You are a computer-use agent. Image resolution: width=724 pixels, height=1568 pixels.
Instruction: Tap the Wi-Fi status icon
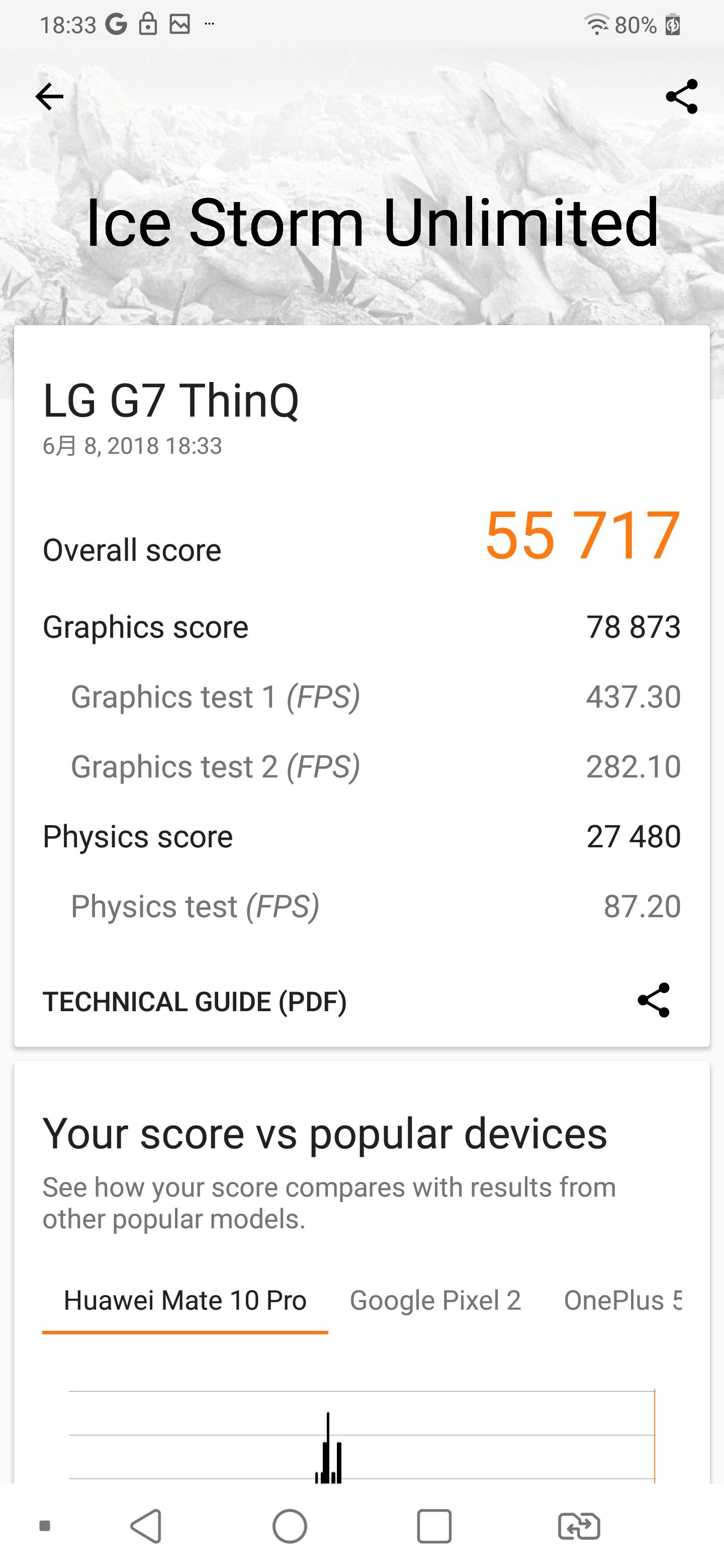(x=598, y=24)
